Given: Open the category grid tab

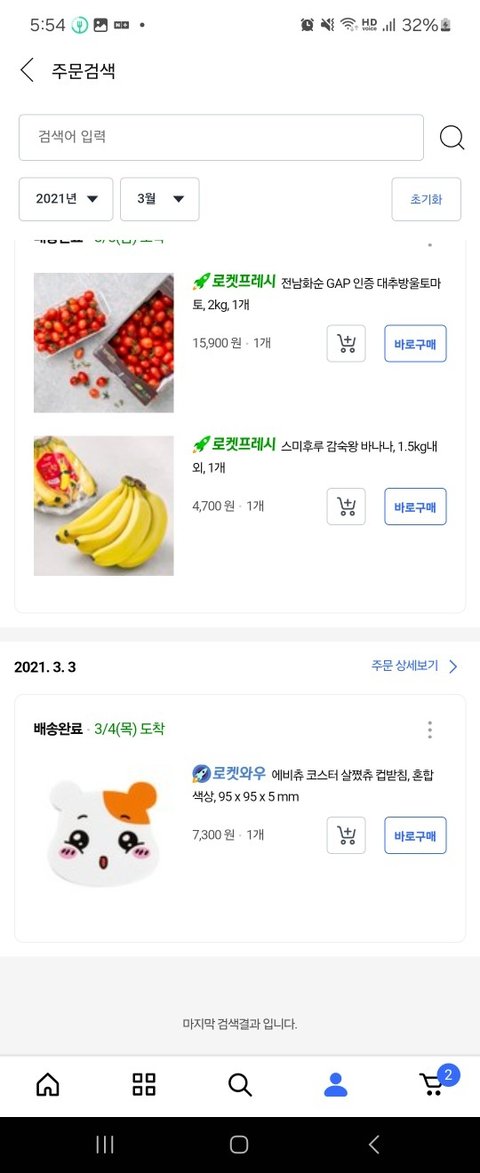Looking at the screenshot, I should [x=144, y=1084].
